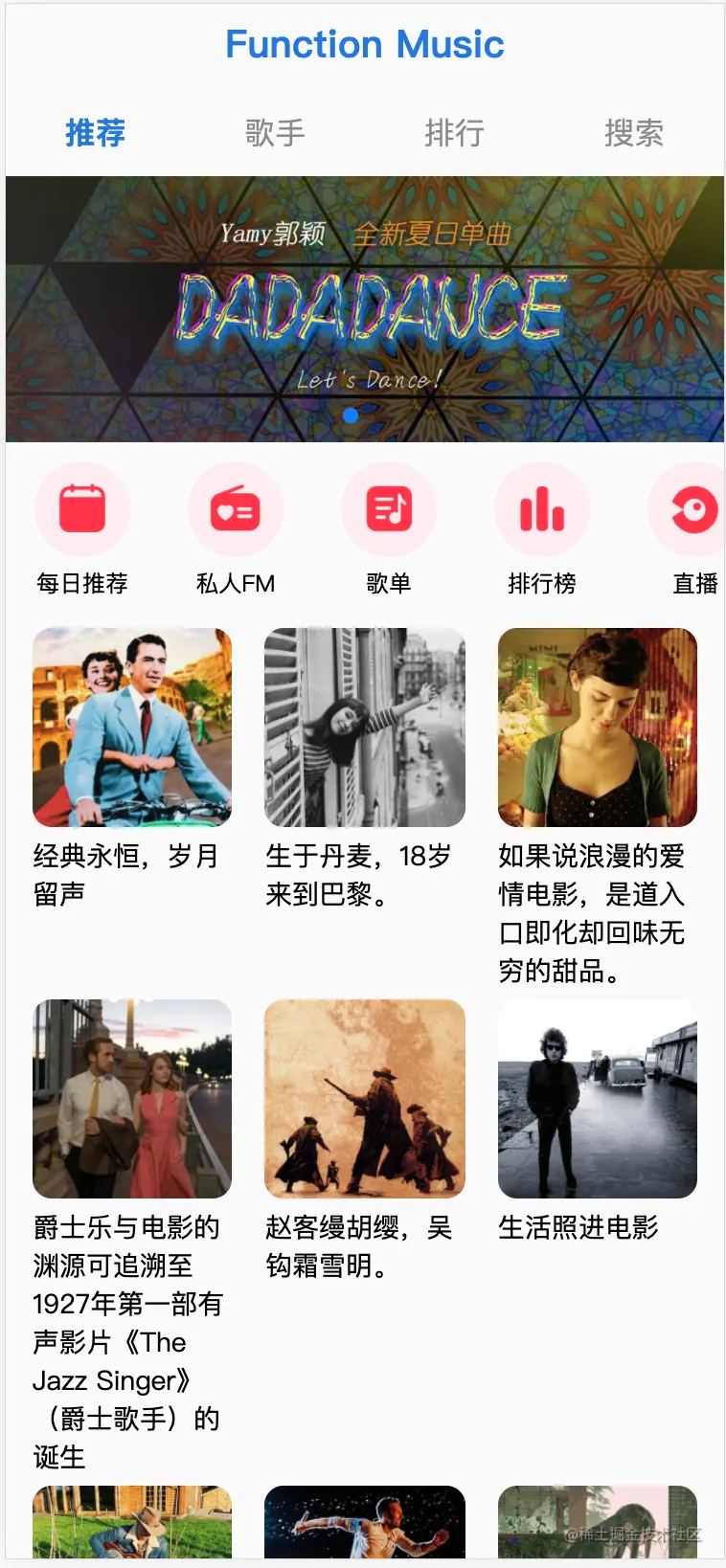Tap the carousel indicator dot on the banner
Screen dimensions: 726x1568
352,415
